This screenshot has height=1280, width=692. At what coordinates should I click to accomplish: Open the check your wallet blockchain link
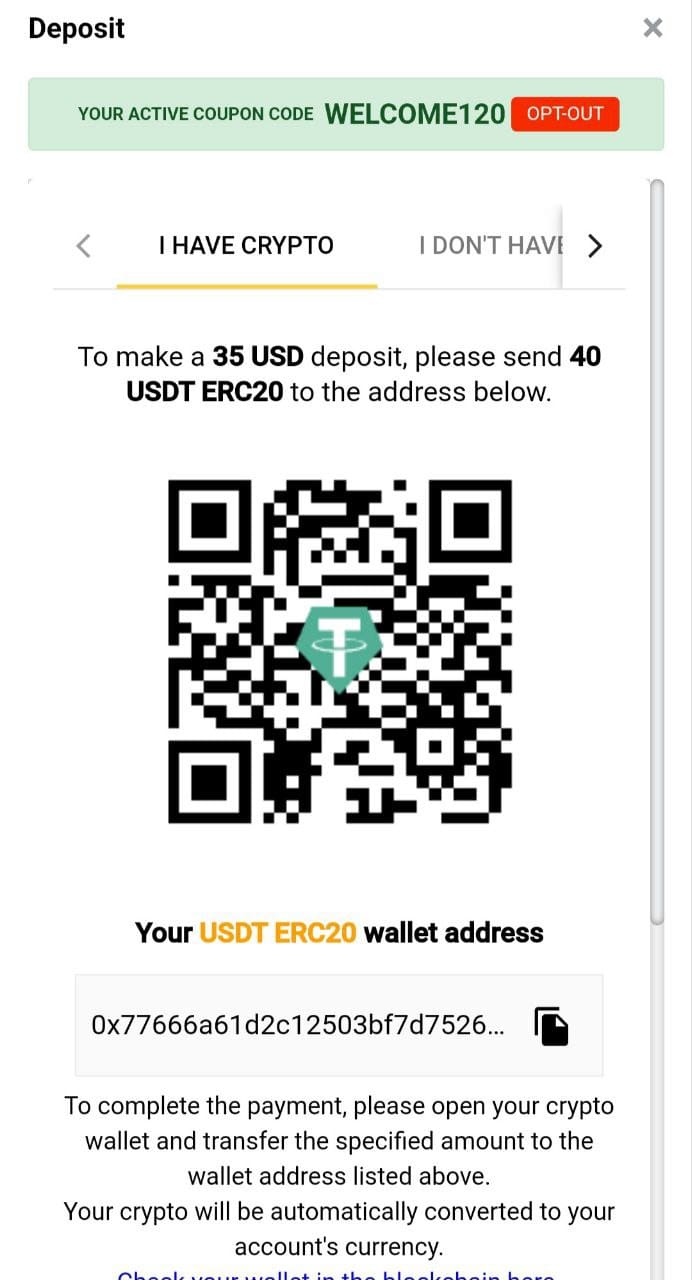(x=335, y=1274)
